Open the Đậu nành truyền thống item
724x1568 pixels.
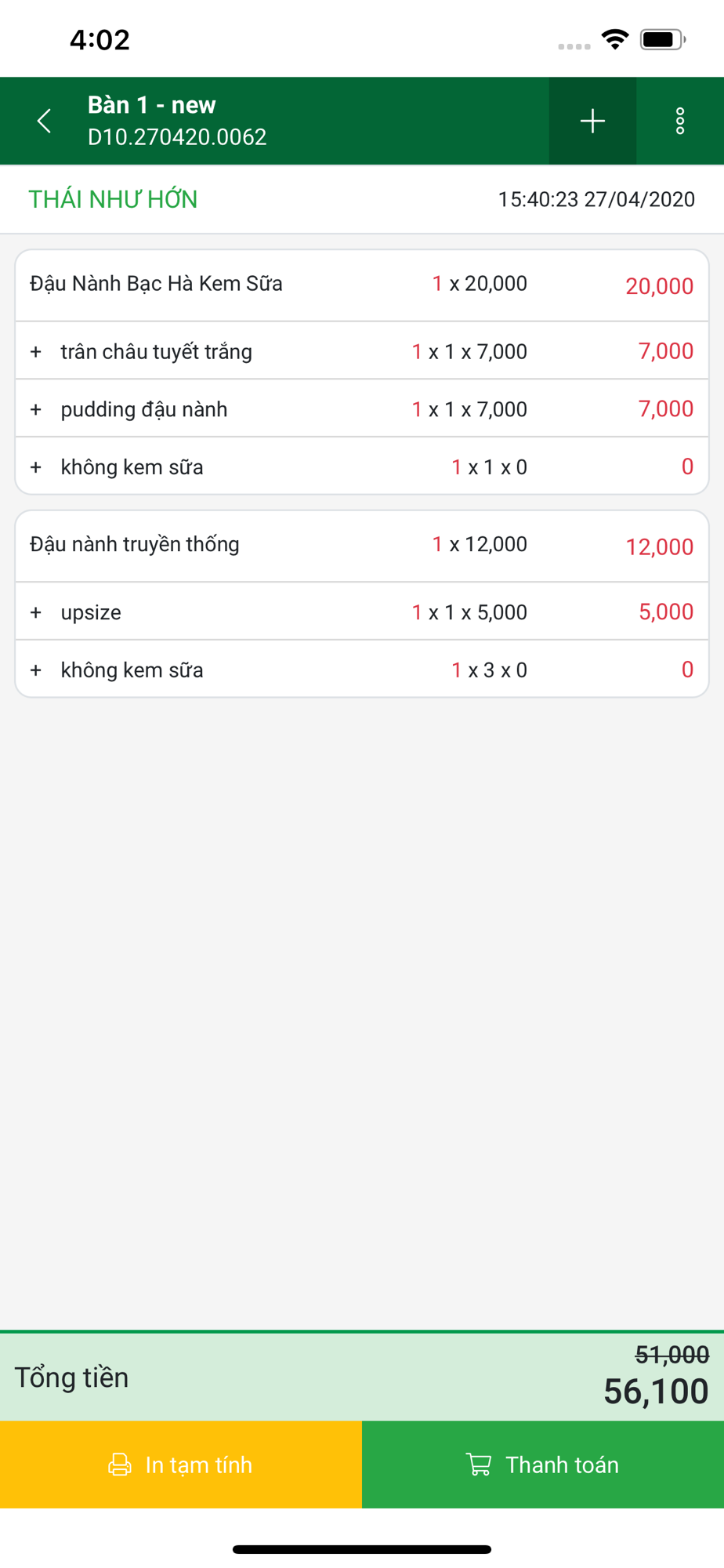click(x=362, y=546)
